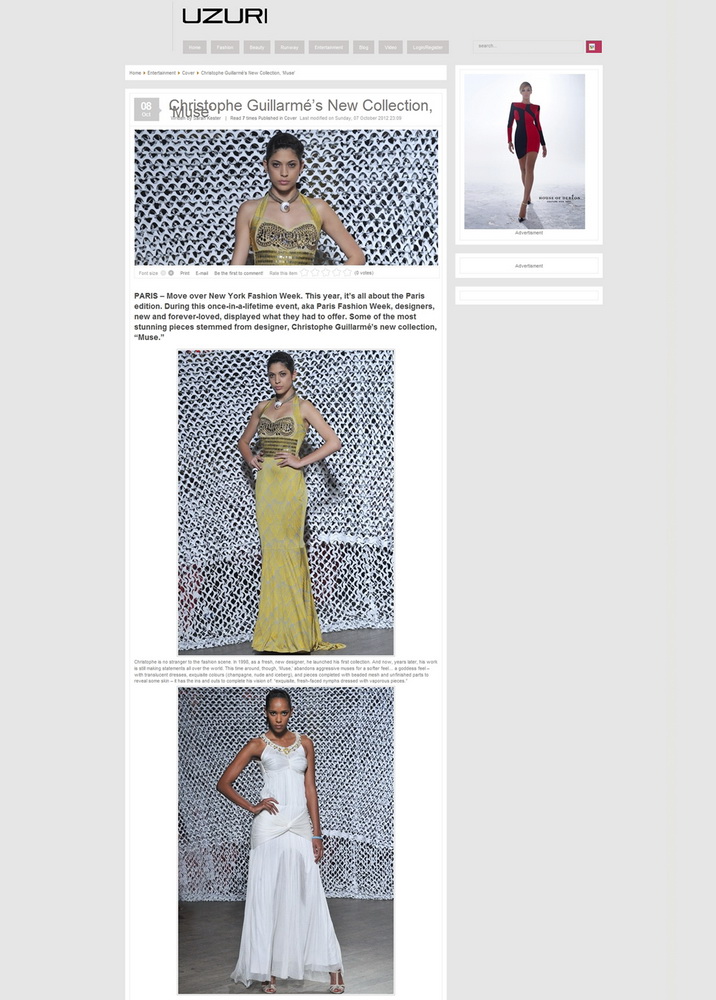The image size is (716, 1000).
Task: Open the Cover breadcrumb link
Action: [x=188, y=73]
